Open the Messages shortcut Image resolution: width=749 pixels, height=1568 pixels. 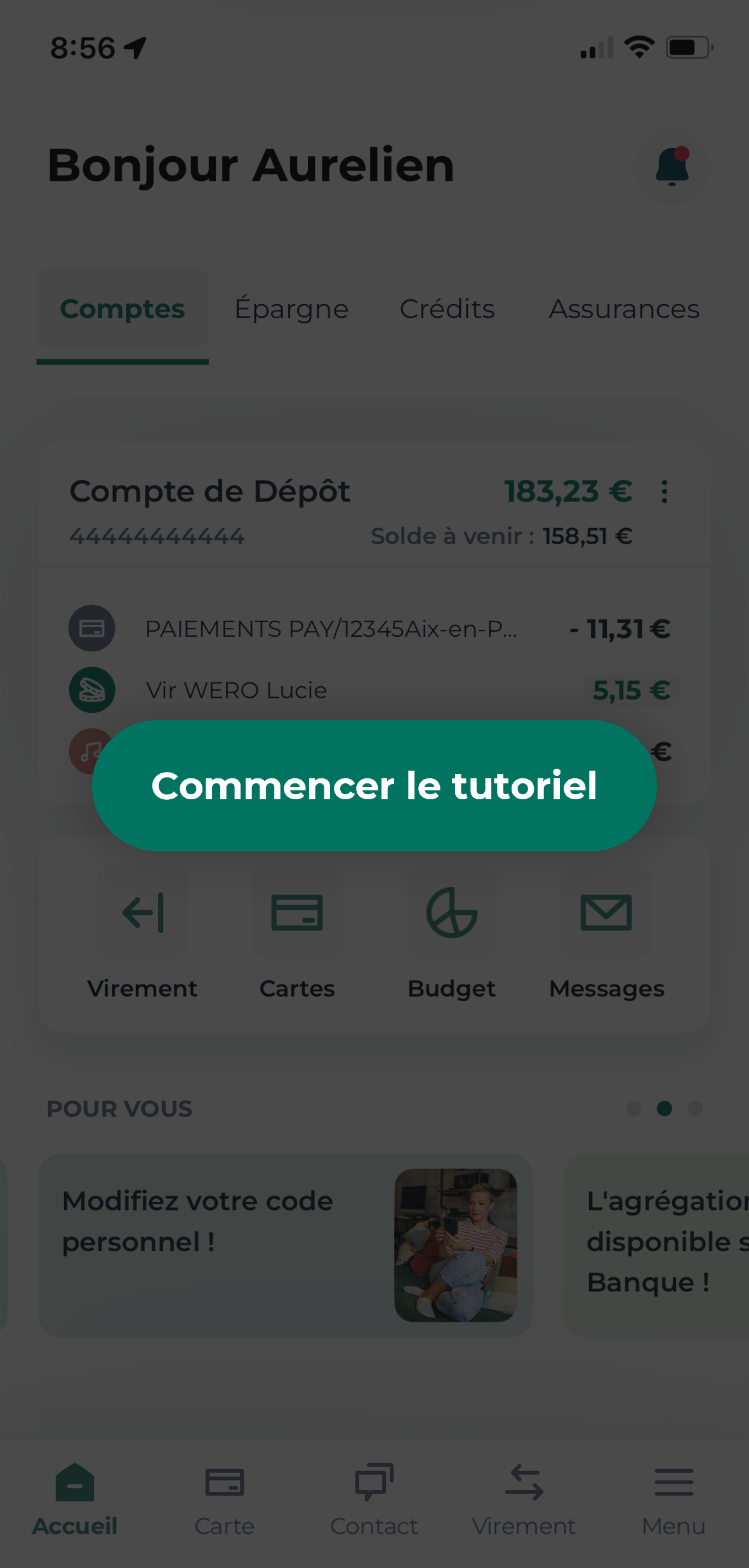pos(606,933)
